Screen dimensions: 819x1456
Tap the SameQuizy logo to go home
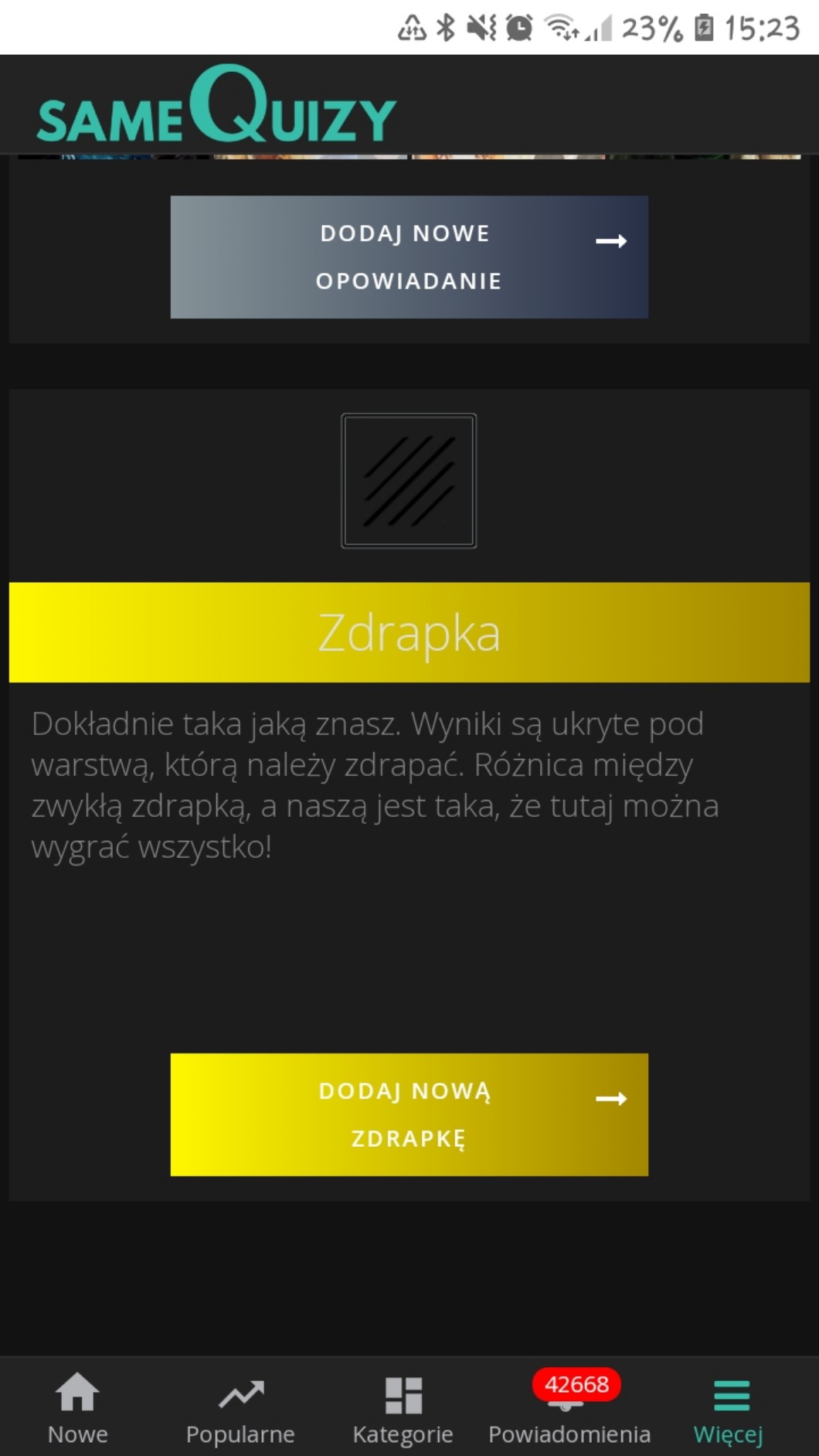[216, 106]
